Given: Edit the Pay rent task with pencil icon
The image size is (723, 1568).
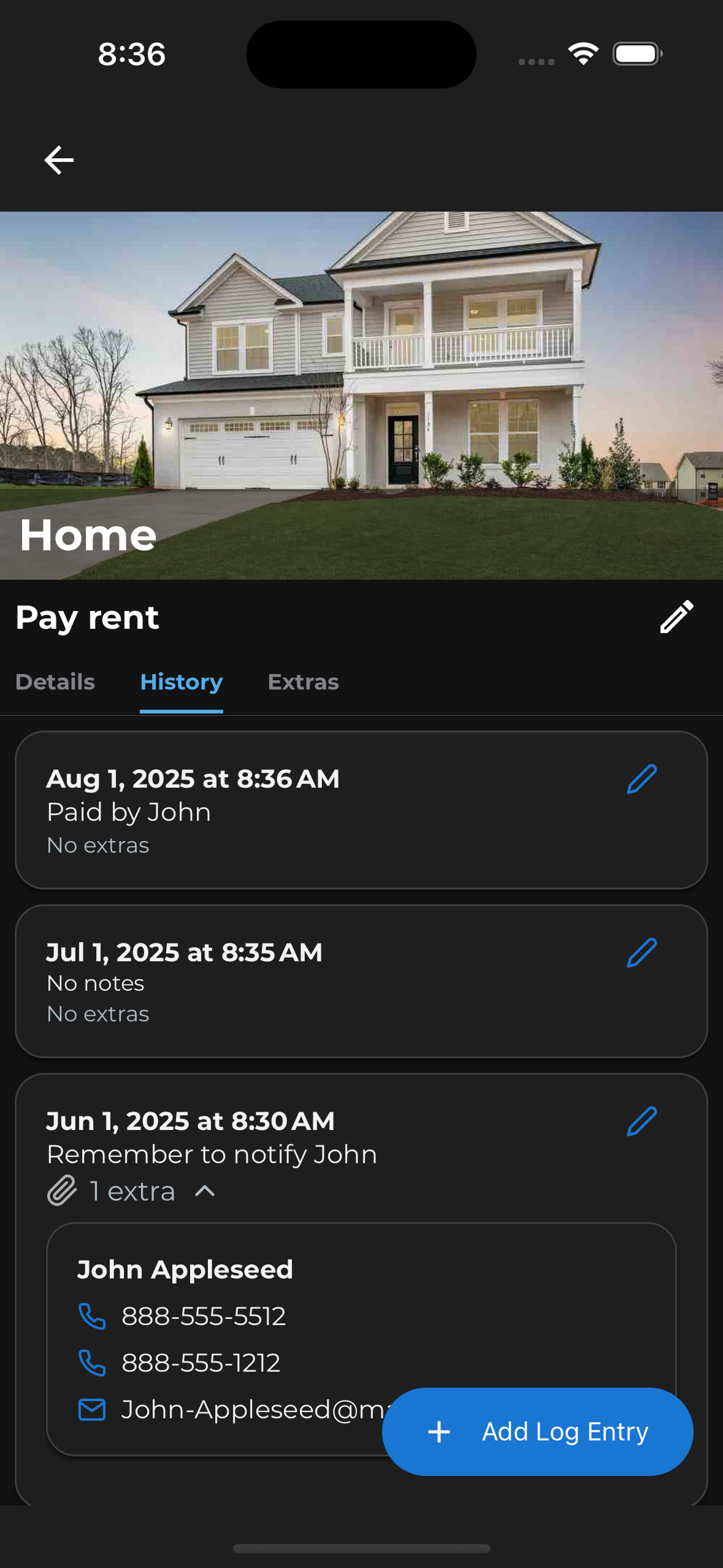Looking at the screenshot, I should tap(678, 617).
